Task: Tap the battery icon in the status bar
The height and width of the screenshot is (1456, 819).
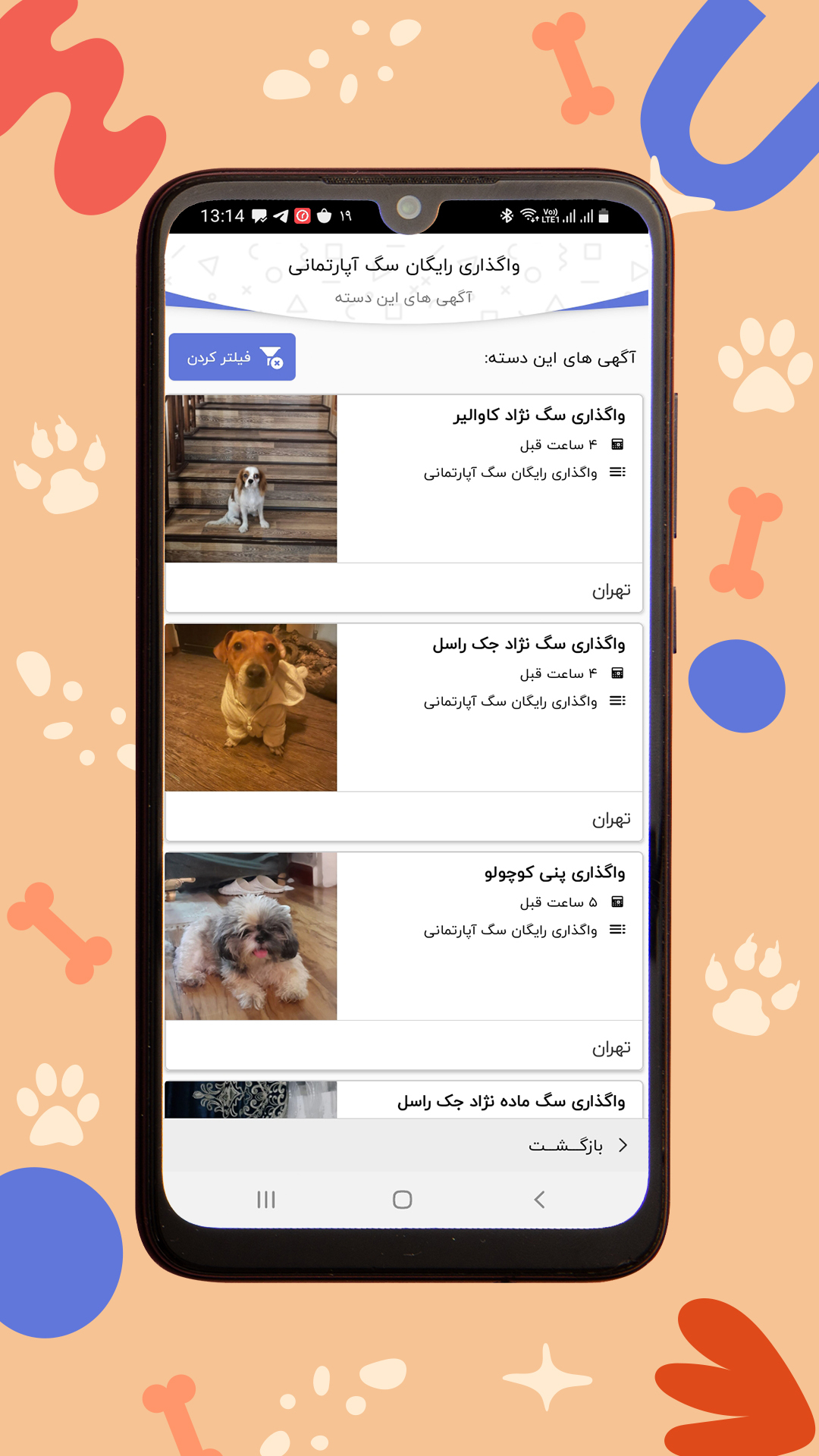Action: [x=604, y=216]
